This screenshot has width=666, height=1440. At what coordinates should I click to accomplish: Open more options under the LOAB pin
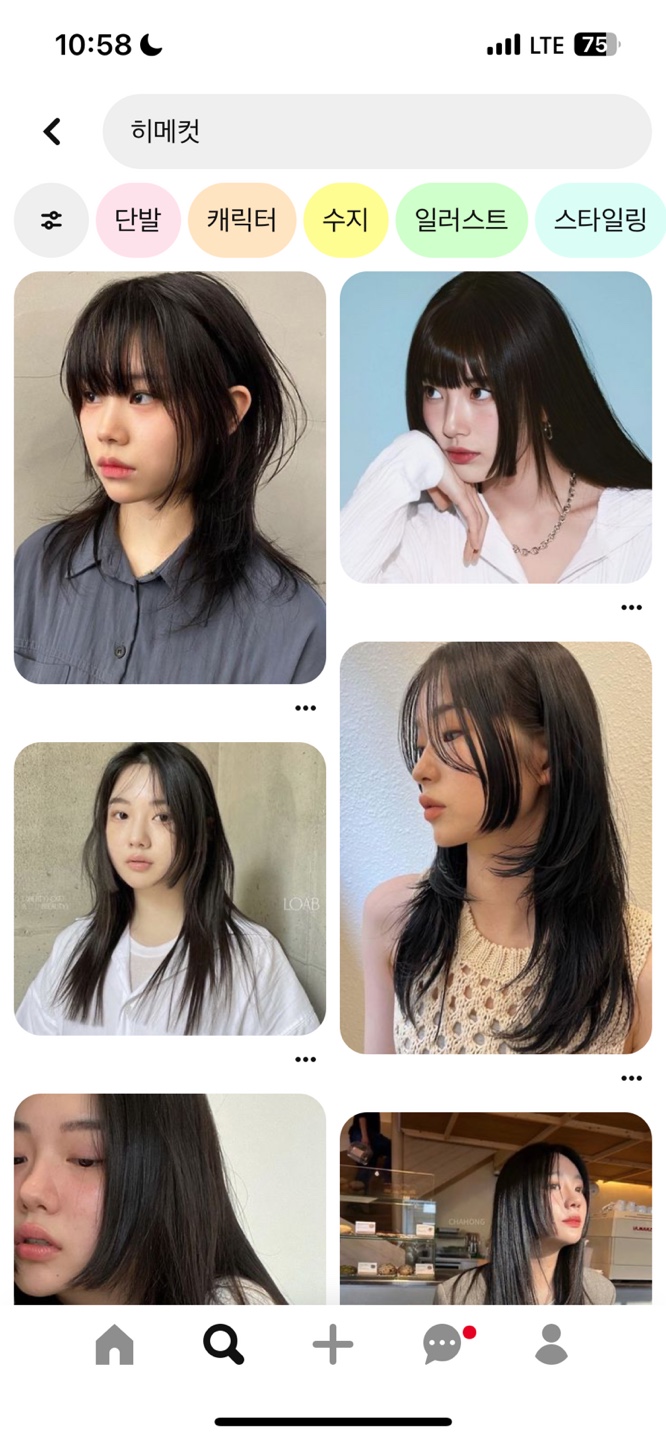305,1059
